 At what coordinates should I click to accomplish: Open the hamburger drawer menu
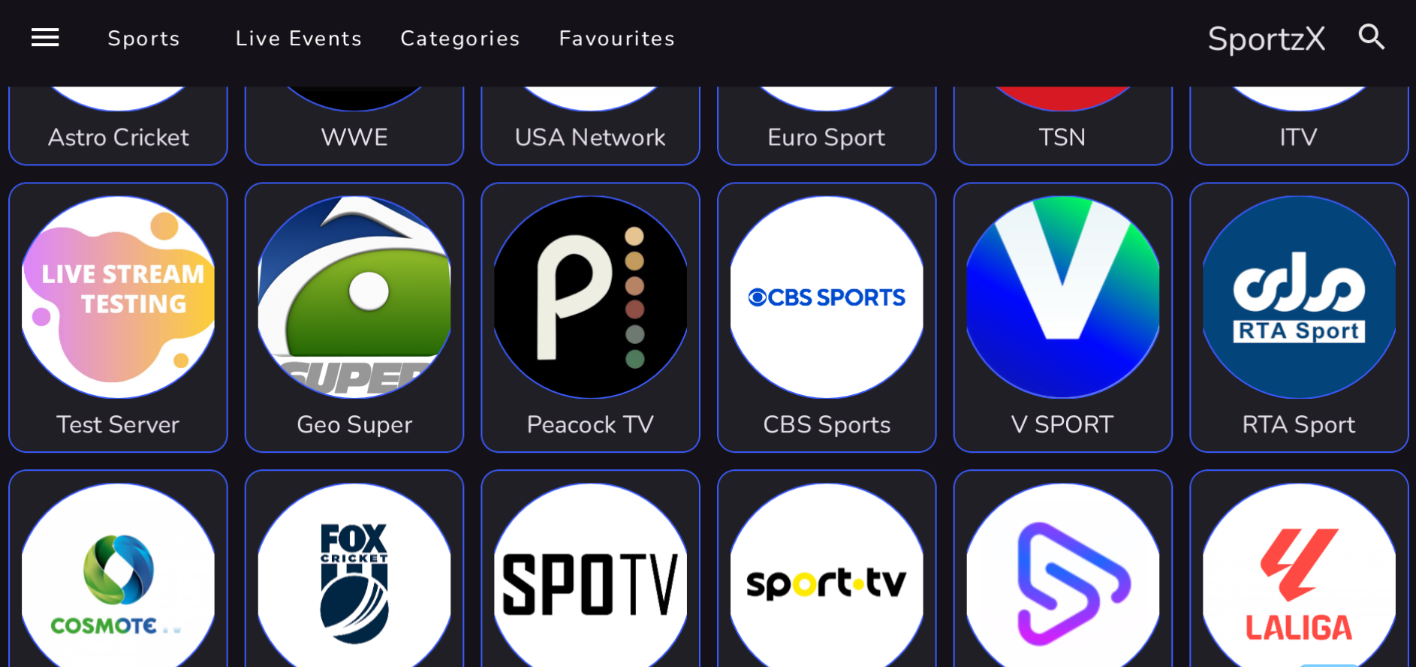point(45,38)
